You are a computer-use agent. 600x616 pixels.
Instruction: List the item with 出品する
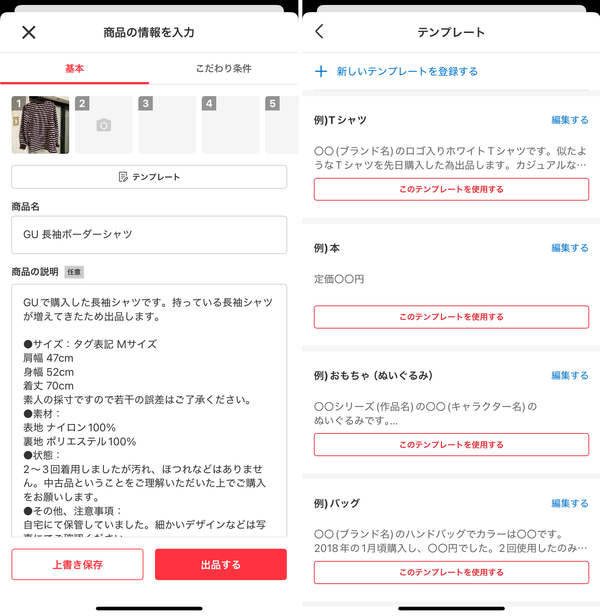(221, 565)
